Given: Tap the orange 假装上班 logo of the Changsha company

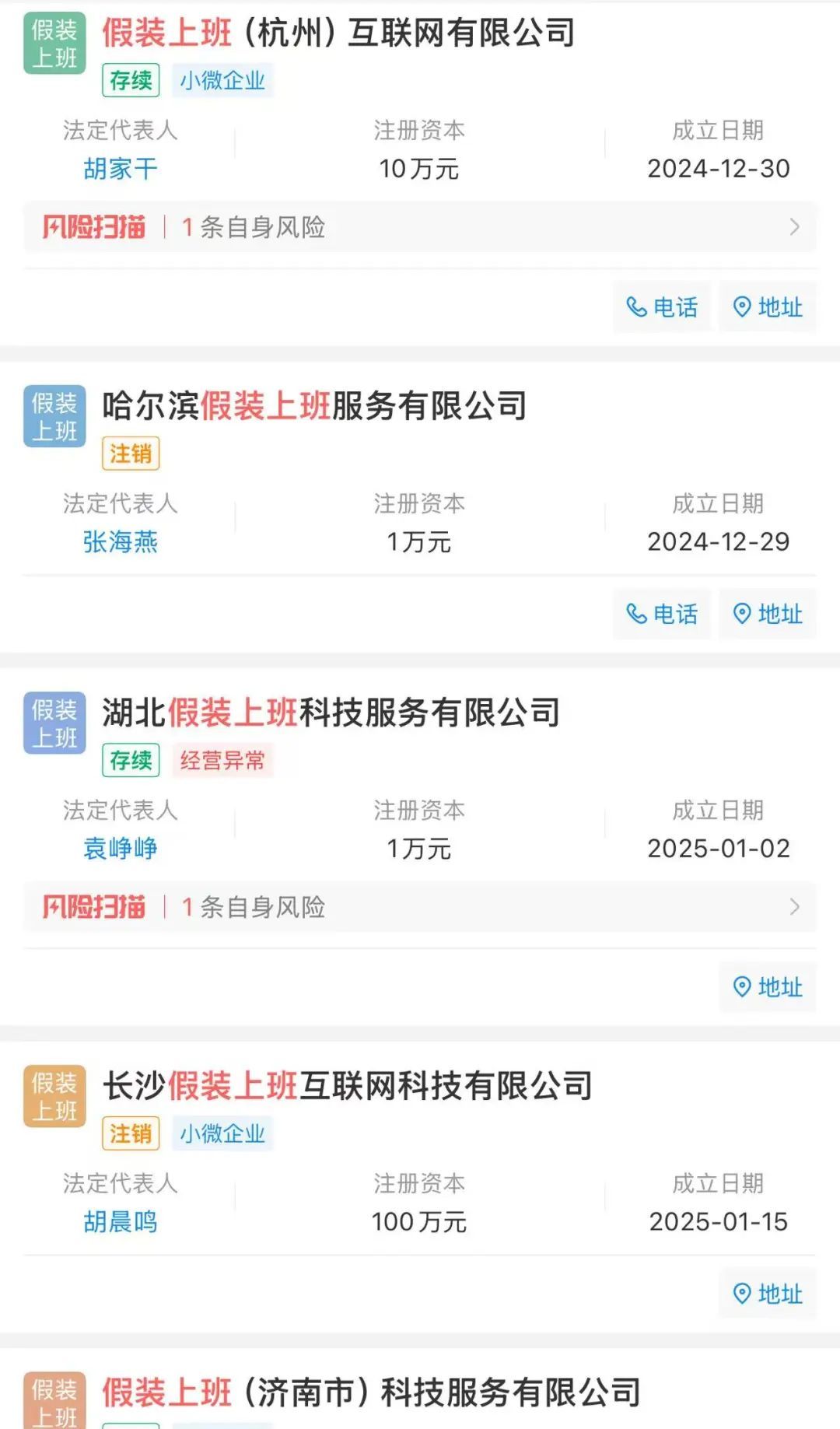Looking at the screenshot, I should click(54, 1096).
